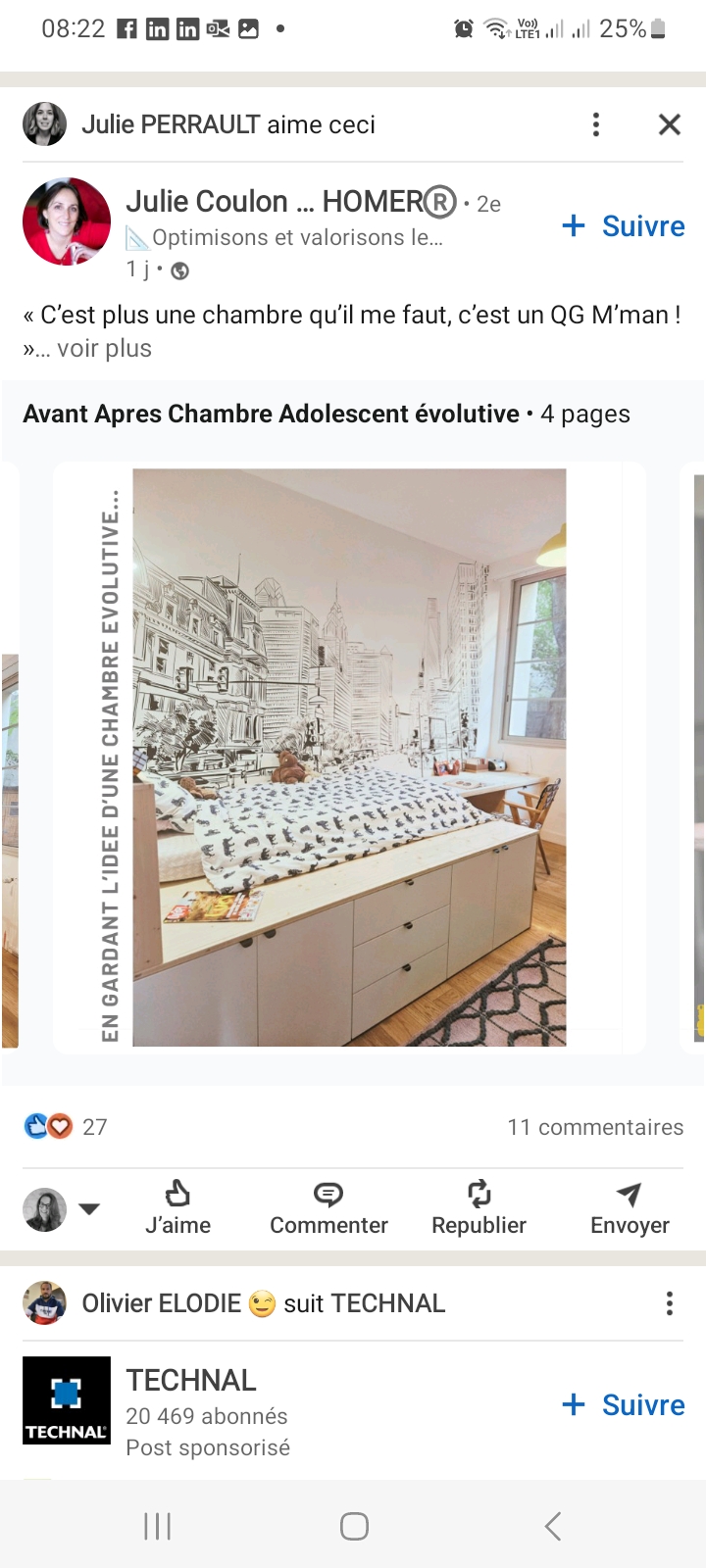Open the 11 commentaires
The height and width of the screenshot is (1568, 706).
click(595, 1127)
